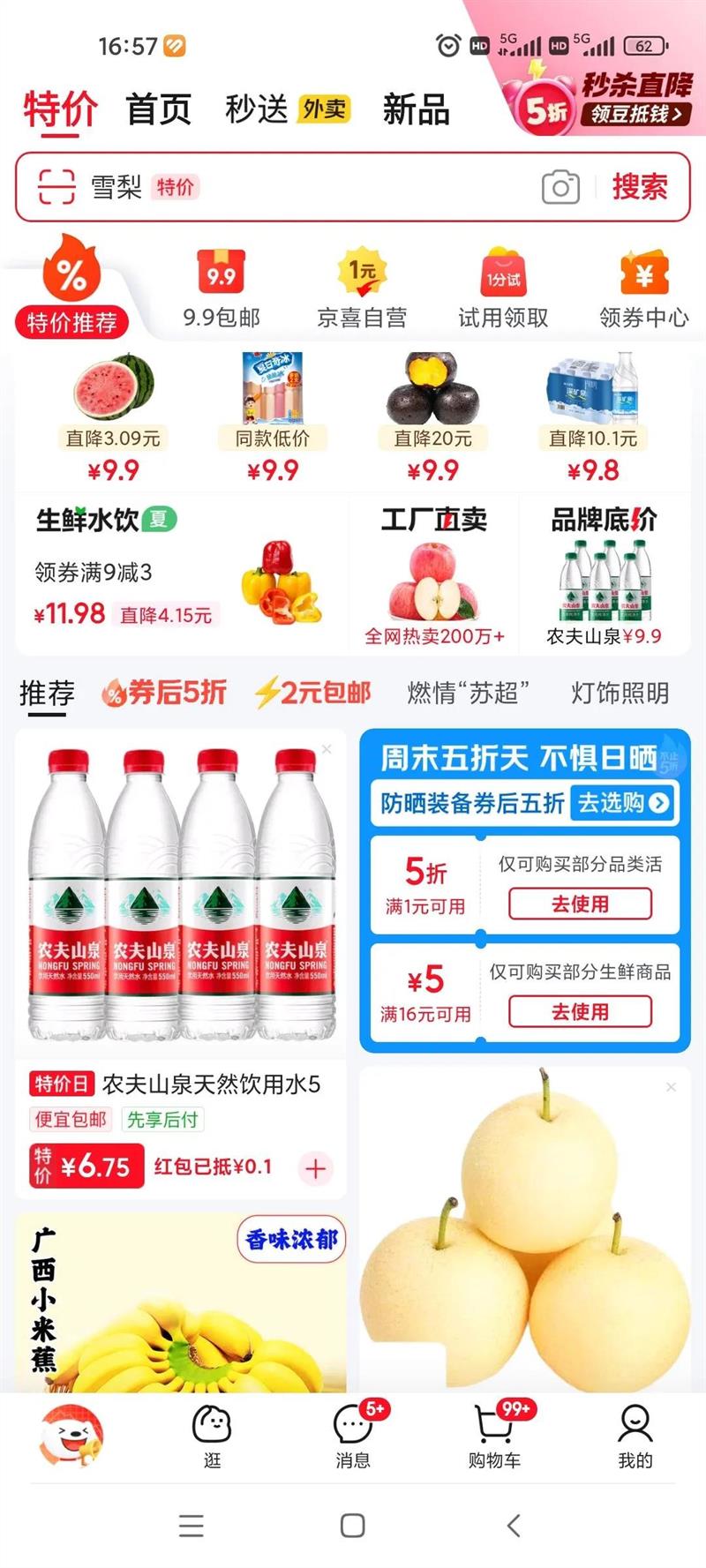Image resolution: width=706 pixels, height=1568 pixels.
Task: Add 农夫山泉 water to cart with plus
Action: 315,1168
